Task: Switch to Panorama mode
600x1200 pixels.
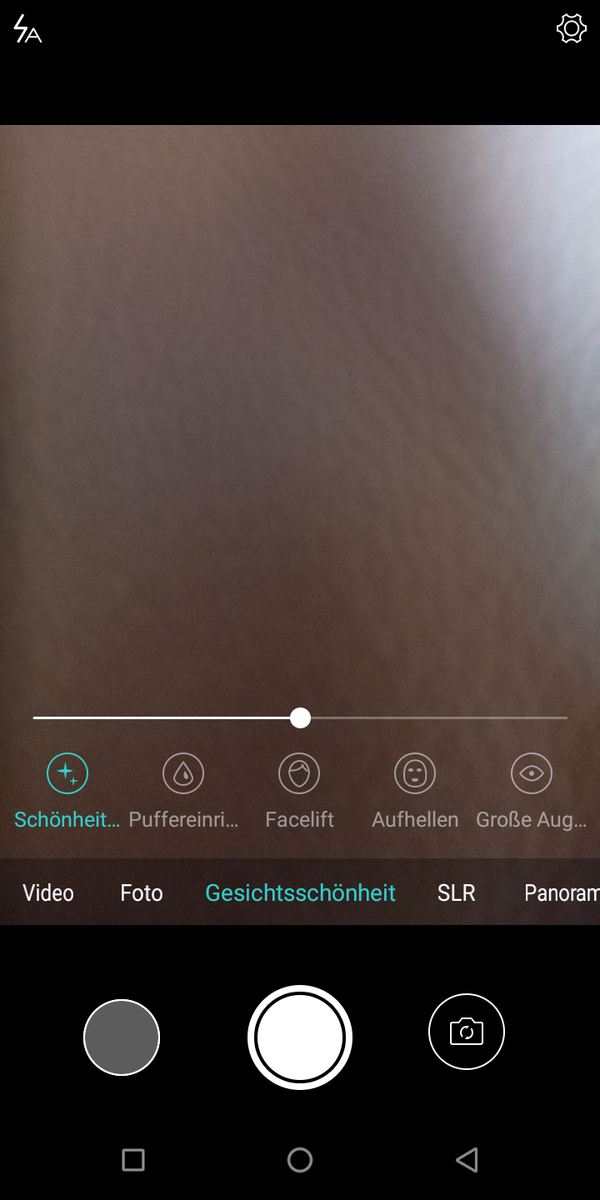Action: point(562,893)
